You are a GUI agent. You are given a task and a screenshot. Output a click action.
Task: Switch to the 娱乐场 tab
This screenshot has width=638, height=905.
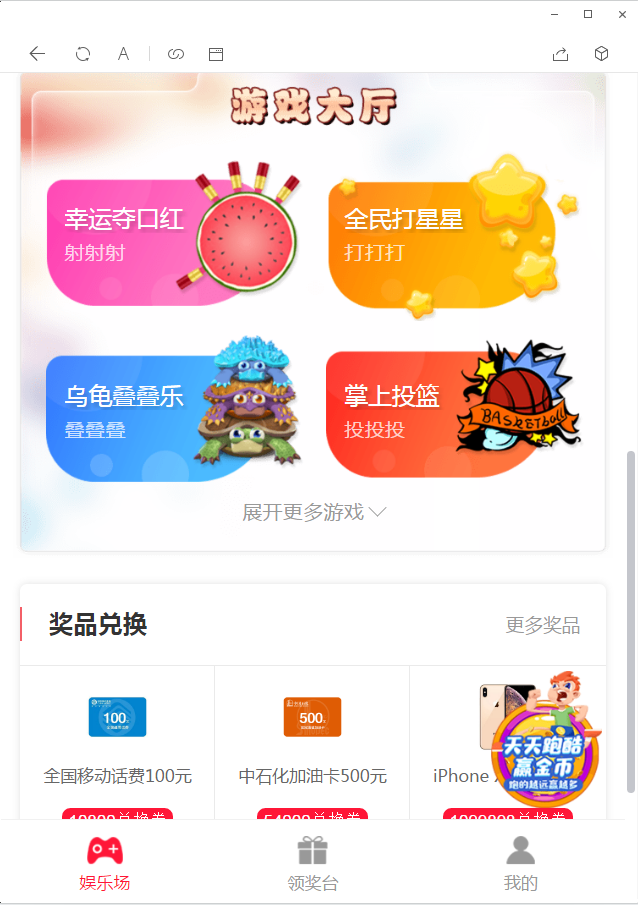coord(105,864)
